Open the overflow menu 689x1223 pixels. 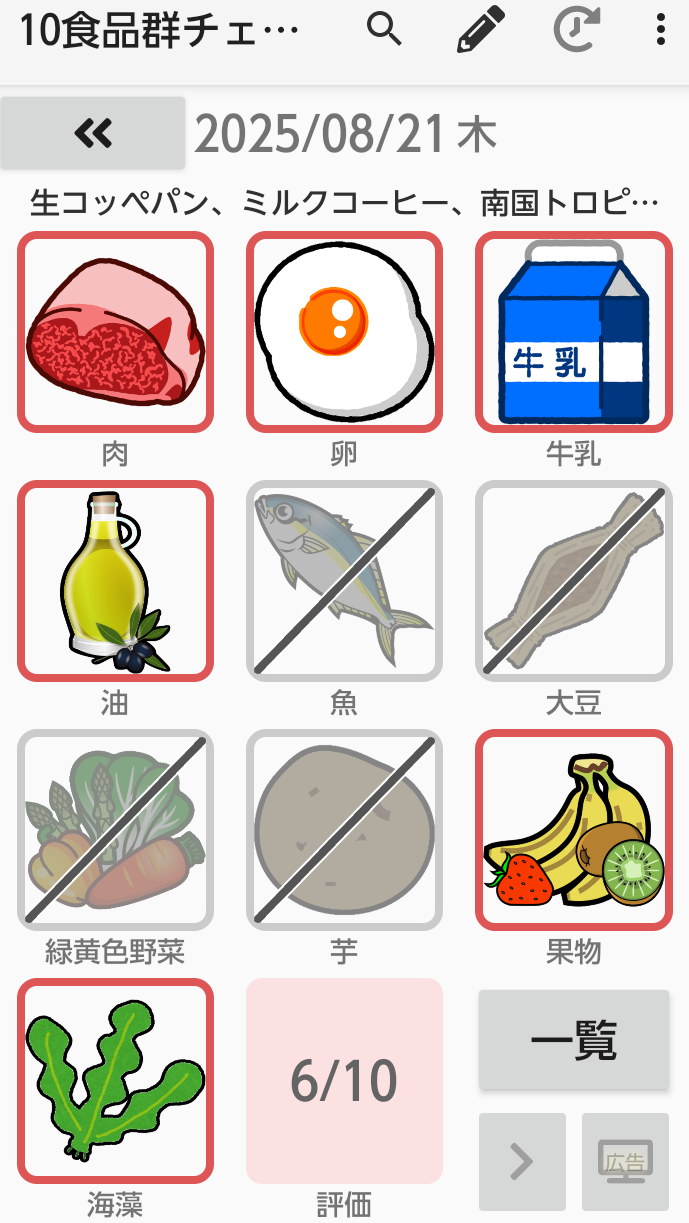(x=660, y=31)
